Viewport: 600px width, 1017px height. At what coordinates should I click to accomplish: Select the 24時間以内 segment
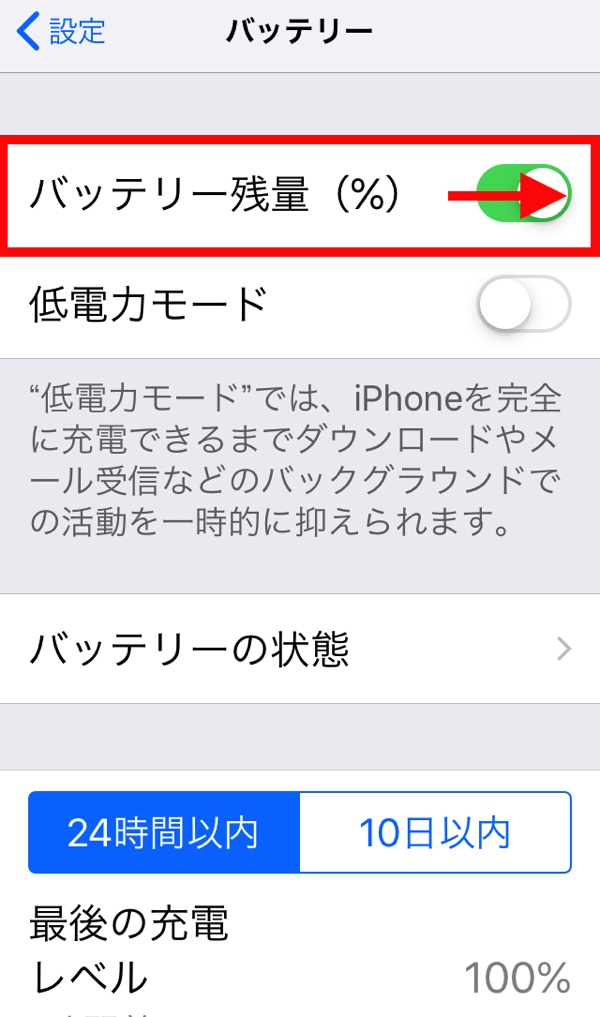point(164,832)
